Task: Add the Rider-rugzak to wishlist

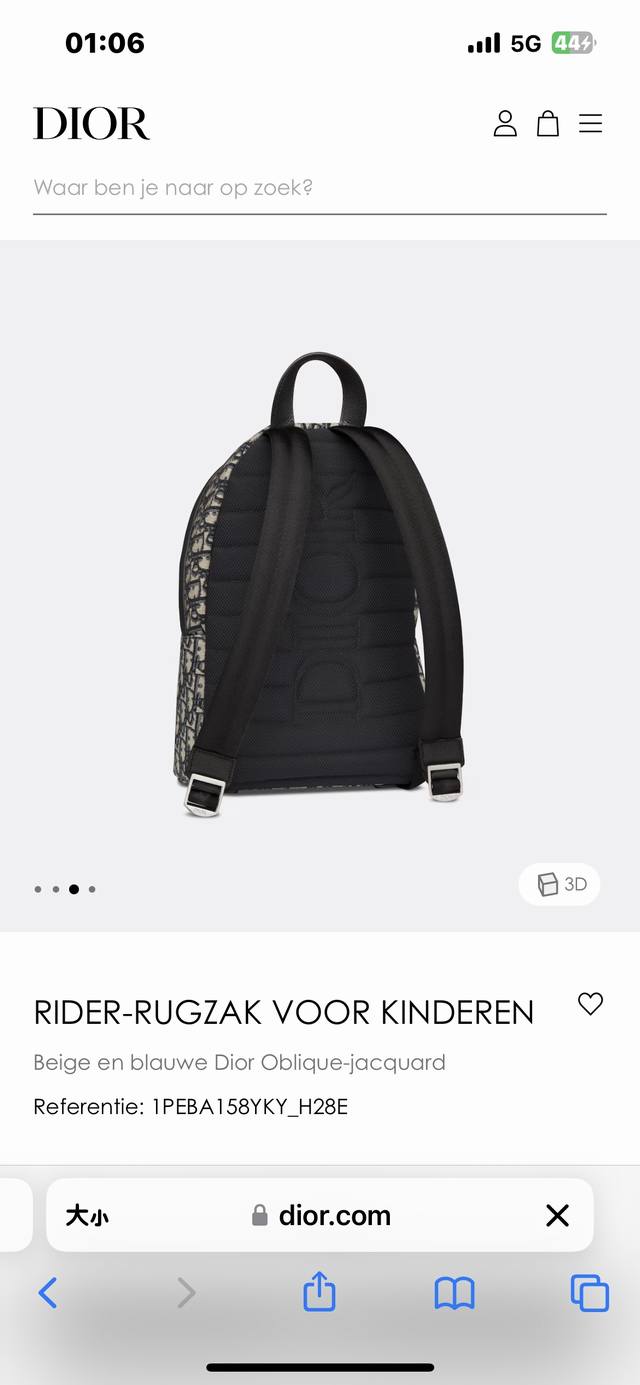Action: 591,1004
